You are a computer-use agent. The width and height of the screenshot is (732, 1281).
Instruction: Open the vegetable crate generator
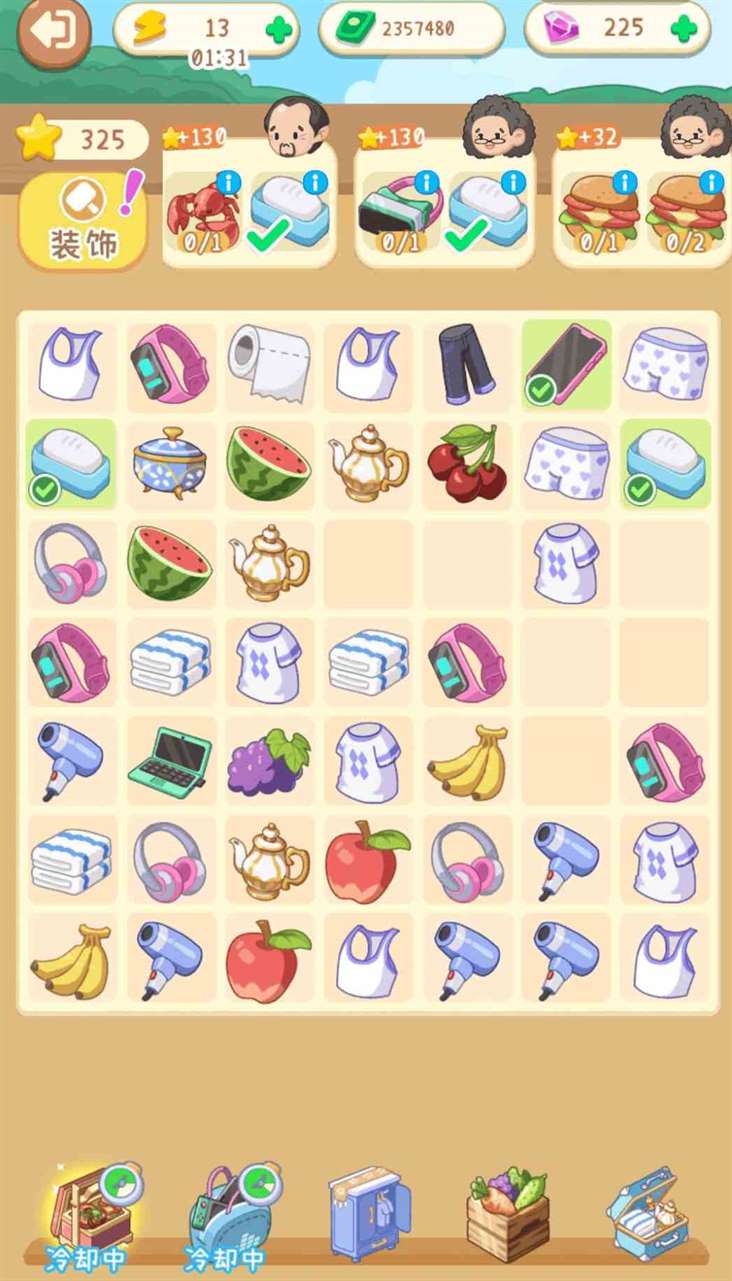pyautogui.click(x=508, y=1212)
